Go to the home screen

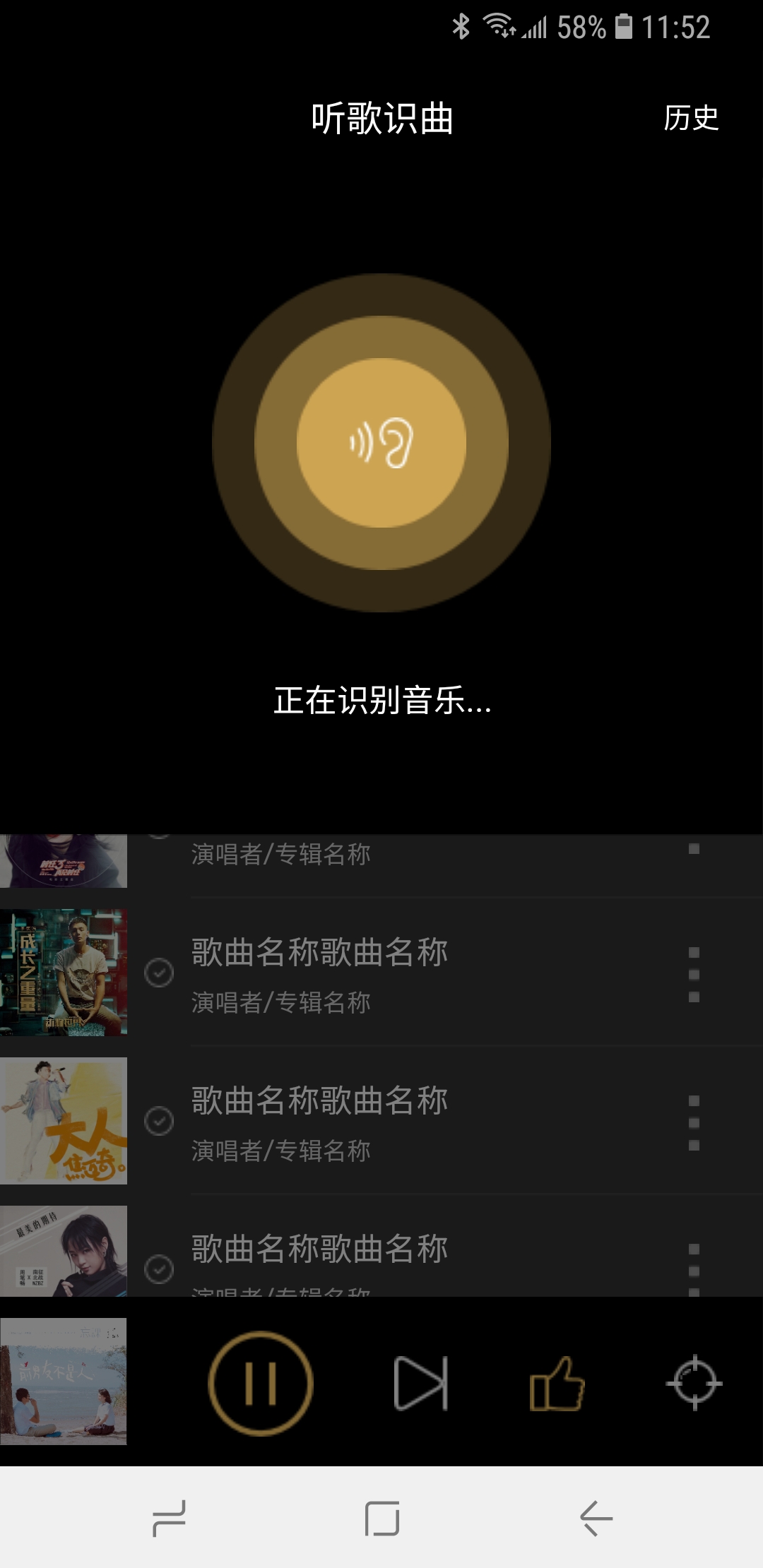[381, 1519]
